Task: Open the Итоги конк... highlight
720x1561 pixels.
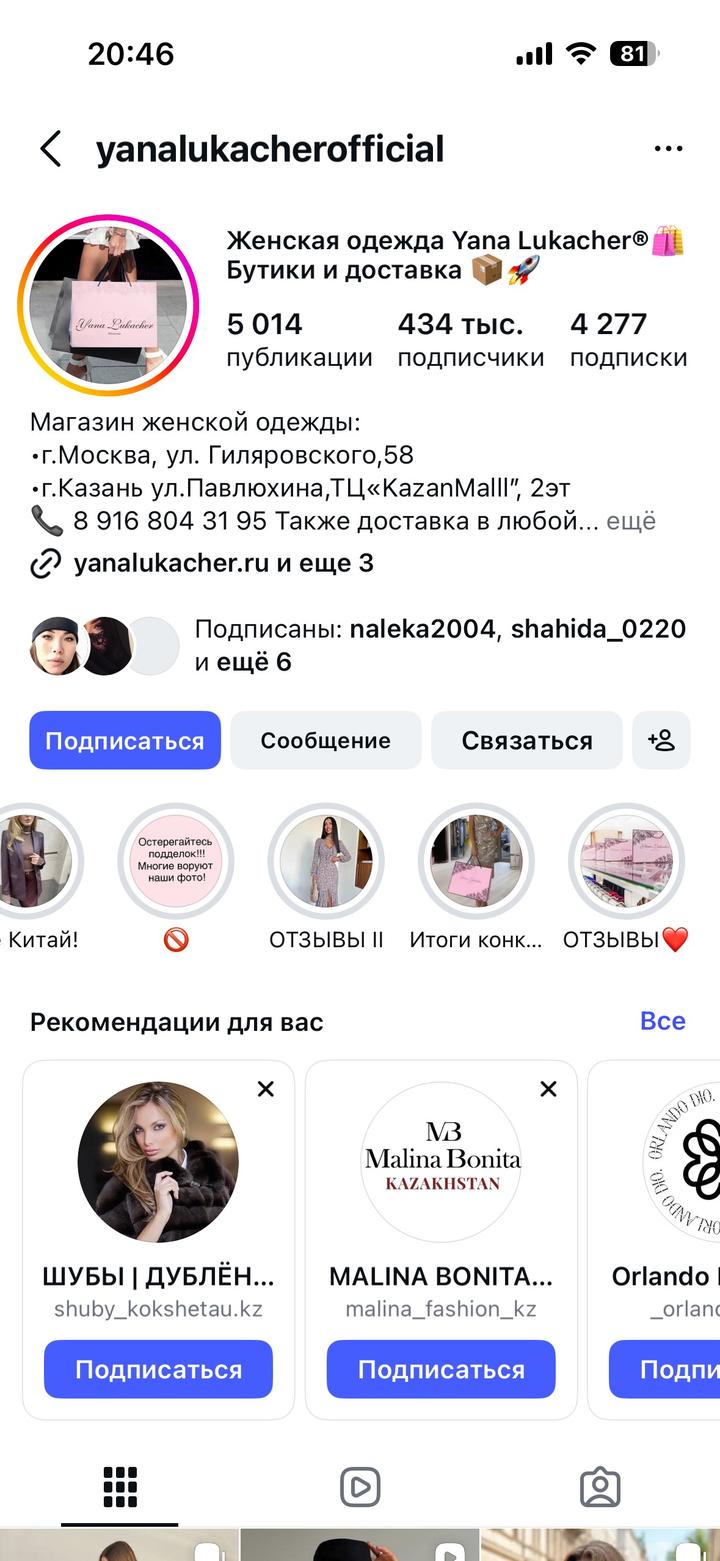Action: (x=476, y=862)
